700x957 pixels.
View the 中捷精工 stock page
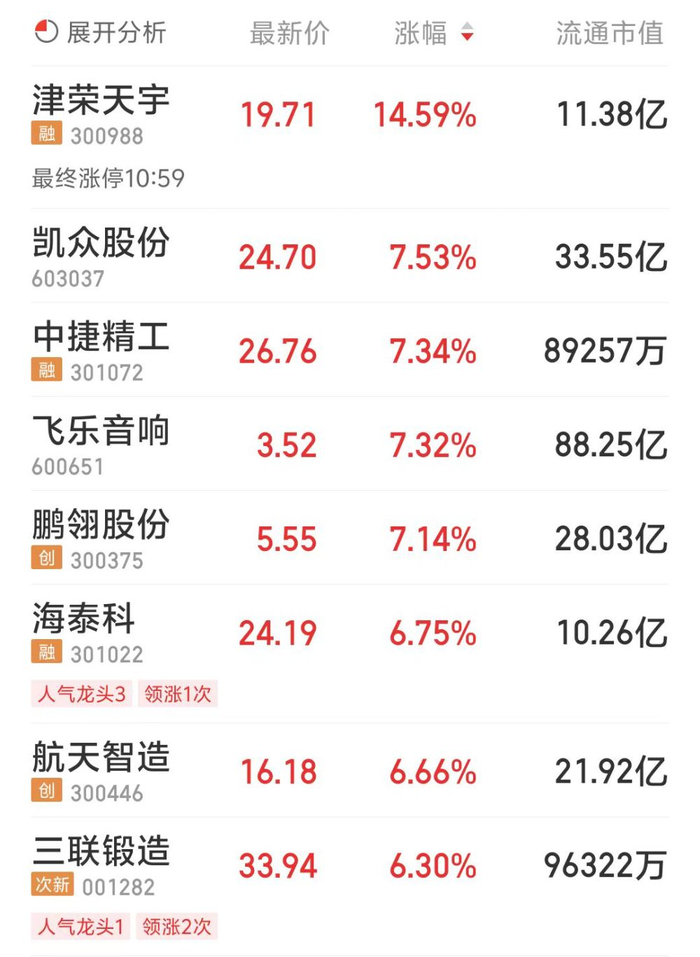pyautogui.click(x=101, y=337)
